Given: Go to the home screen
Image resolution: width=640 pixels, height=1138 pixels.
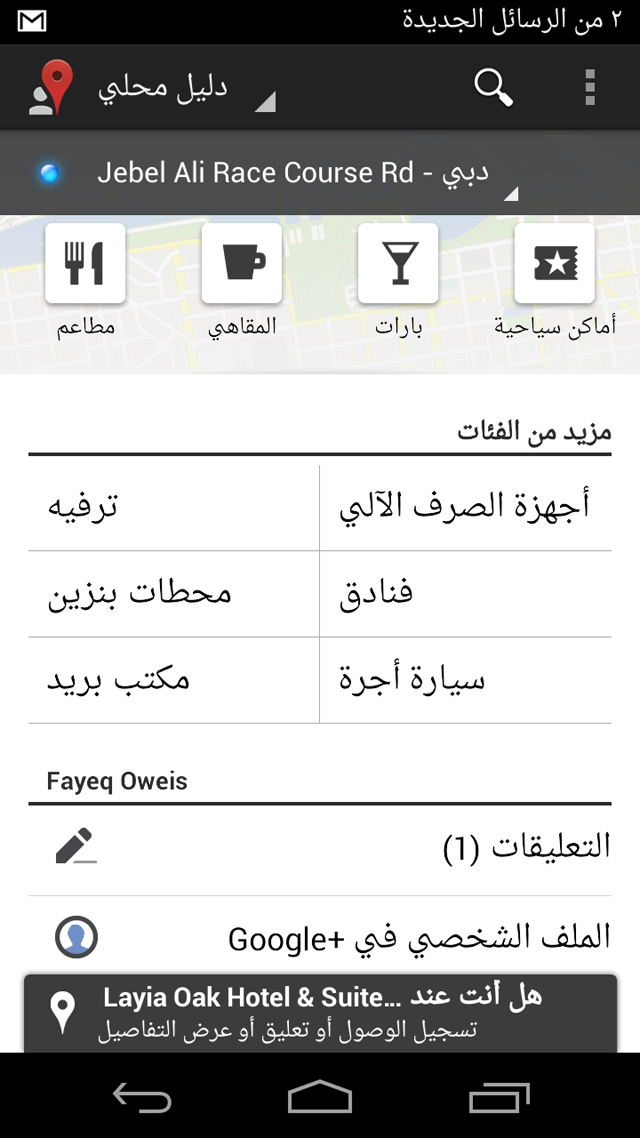Looking at the screenshot, I should coord(320,1096).
